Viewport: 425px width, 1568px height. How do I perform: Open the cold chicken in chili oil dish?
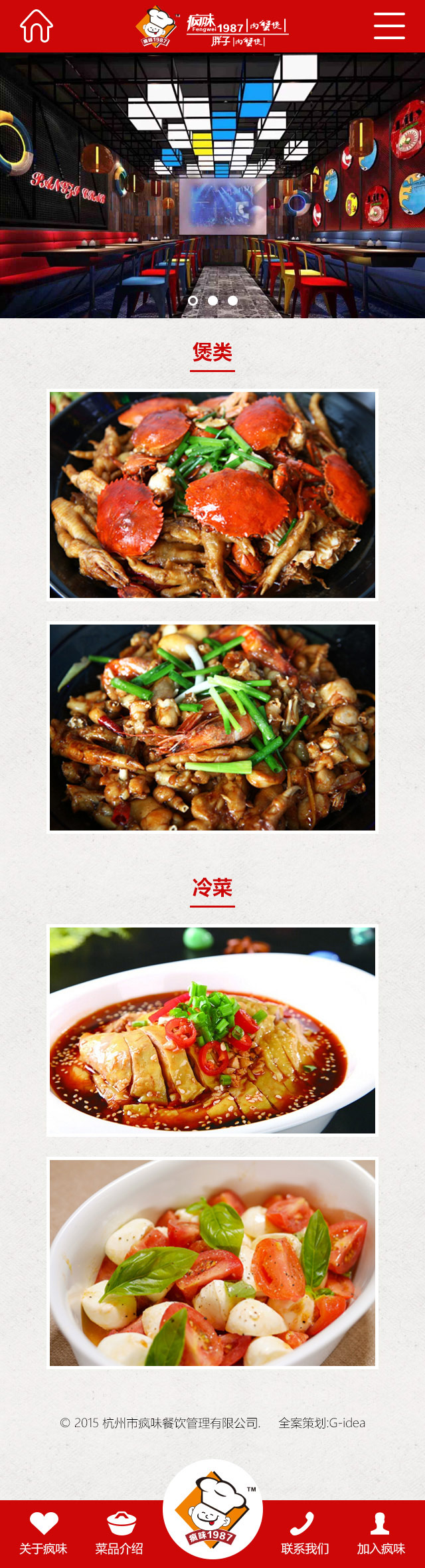(212, 1030)
